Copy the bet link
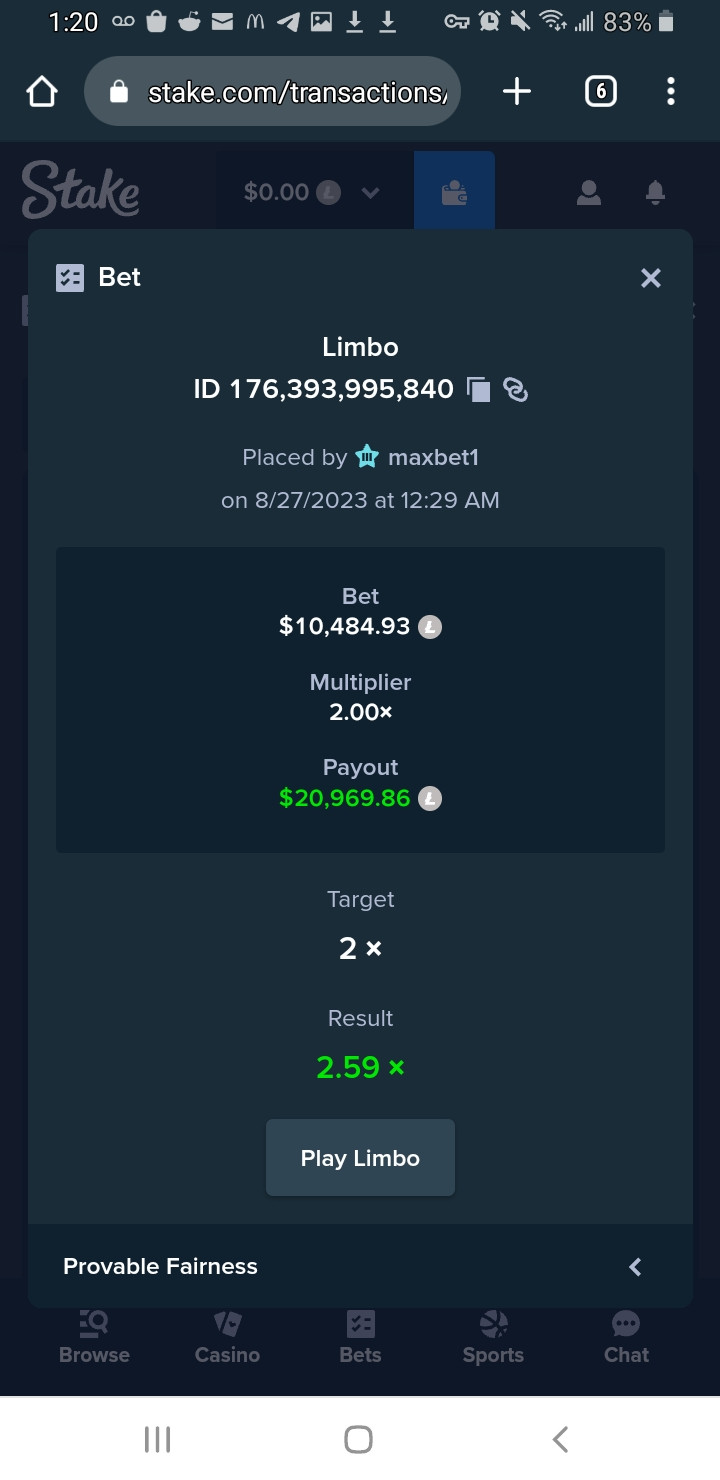The width and height of the screenshot is (720, 1480). tap(515, 389)
